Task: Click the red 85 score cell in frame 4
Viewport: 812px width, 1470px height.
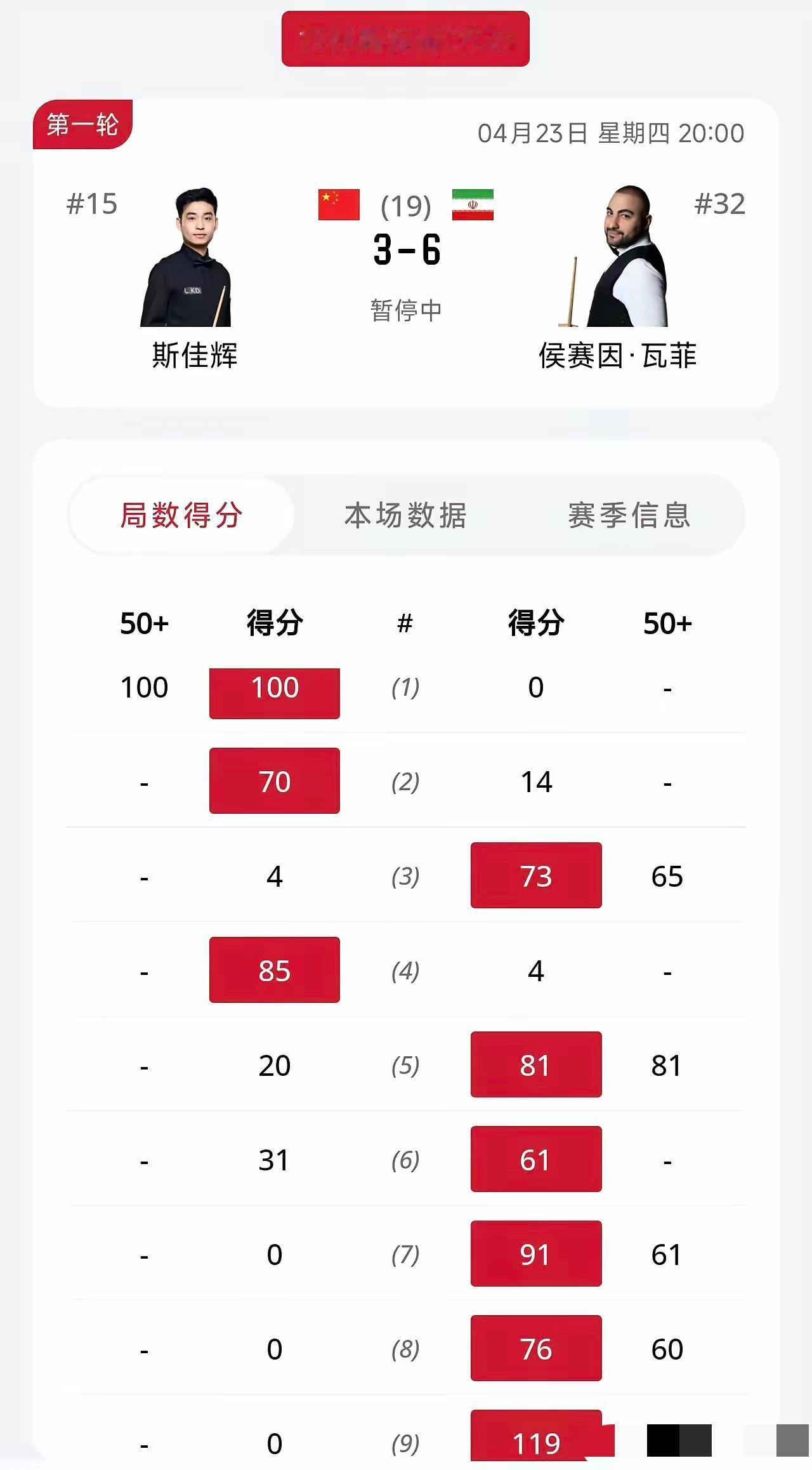Action: [x=274, y=970]
